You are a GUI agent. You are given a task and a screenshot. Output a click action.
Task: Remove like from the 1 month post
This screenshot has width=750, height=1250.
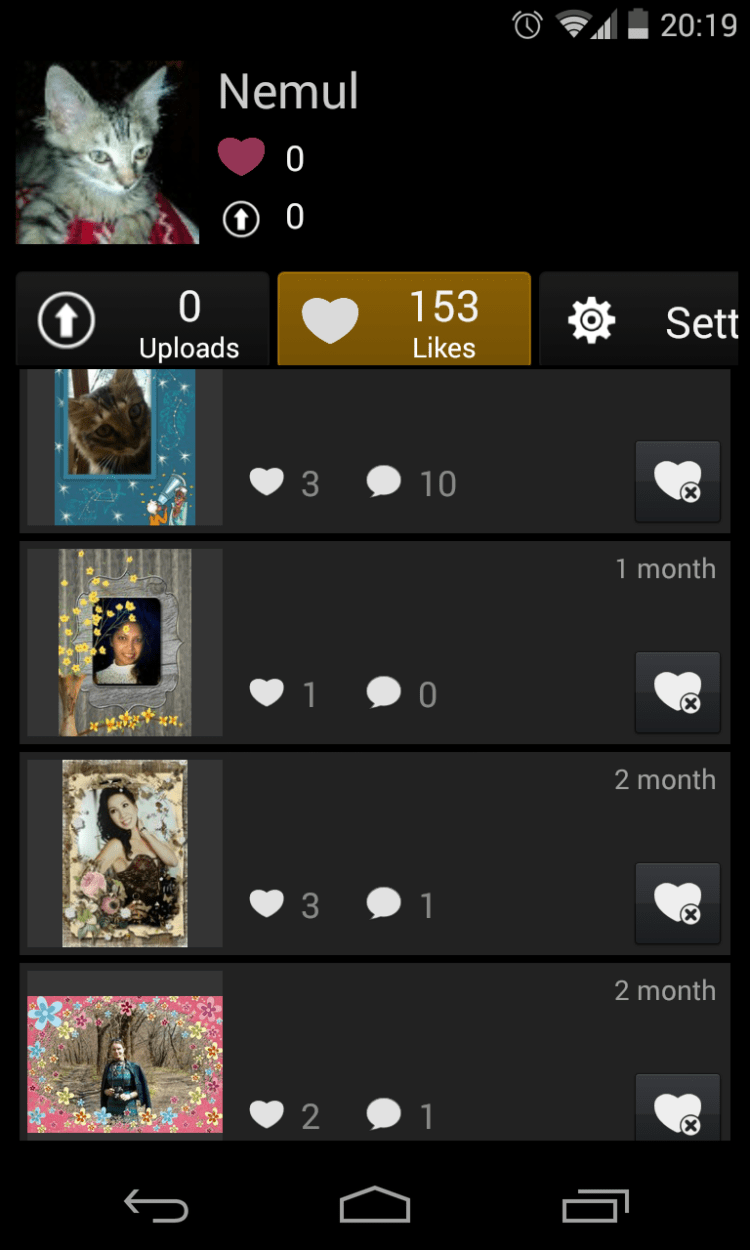pyautogui.click(x=678, y=692)
